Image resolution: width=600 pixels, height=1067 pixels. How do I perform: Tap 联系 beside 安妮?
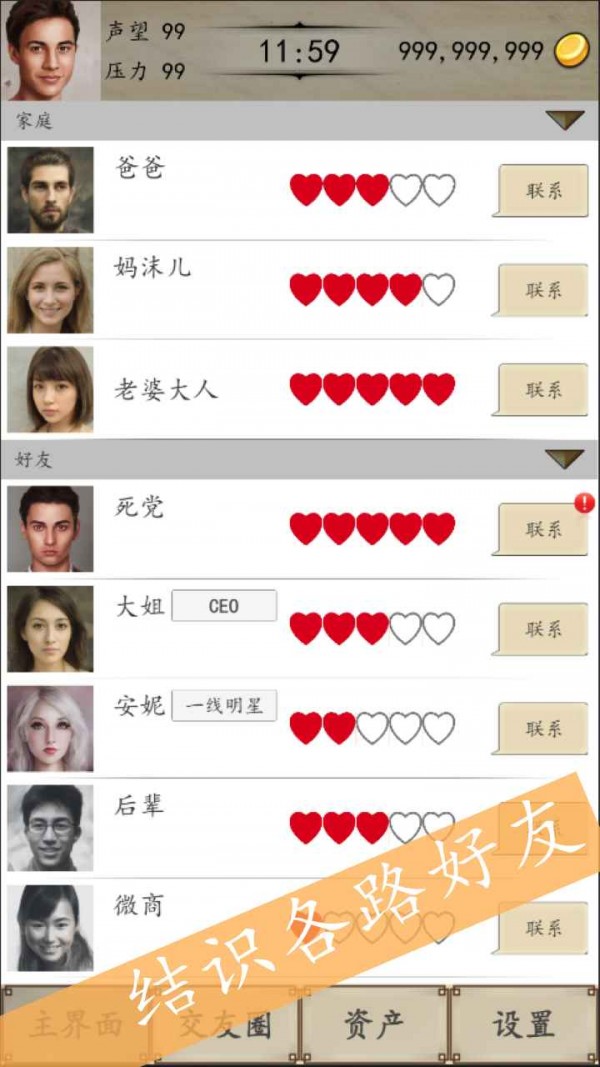(x=541, y=728)
